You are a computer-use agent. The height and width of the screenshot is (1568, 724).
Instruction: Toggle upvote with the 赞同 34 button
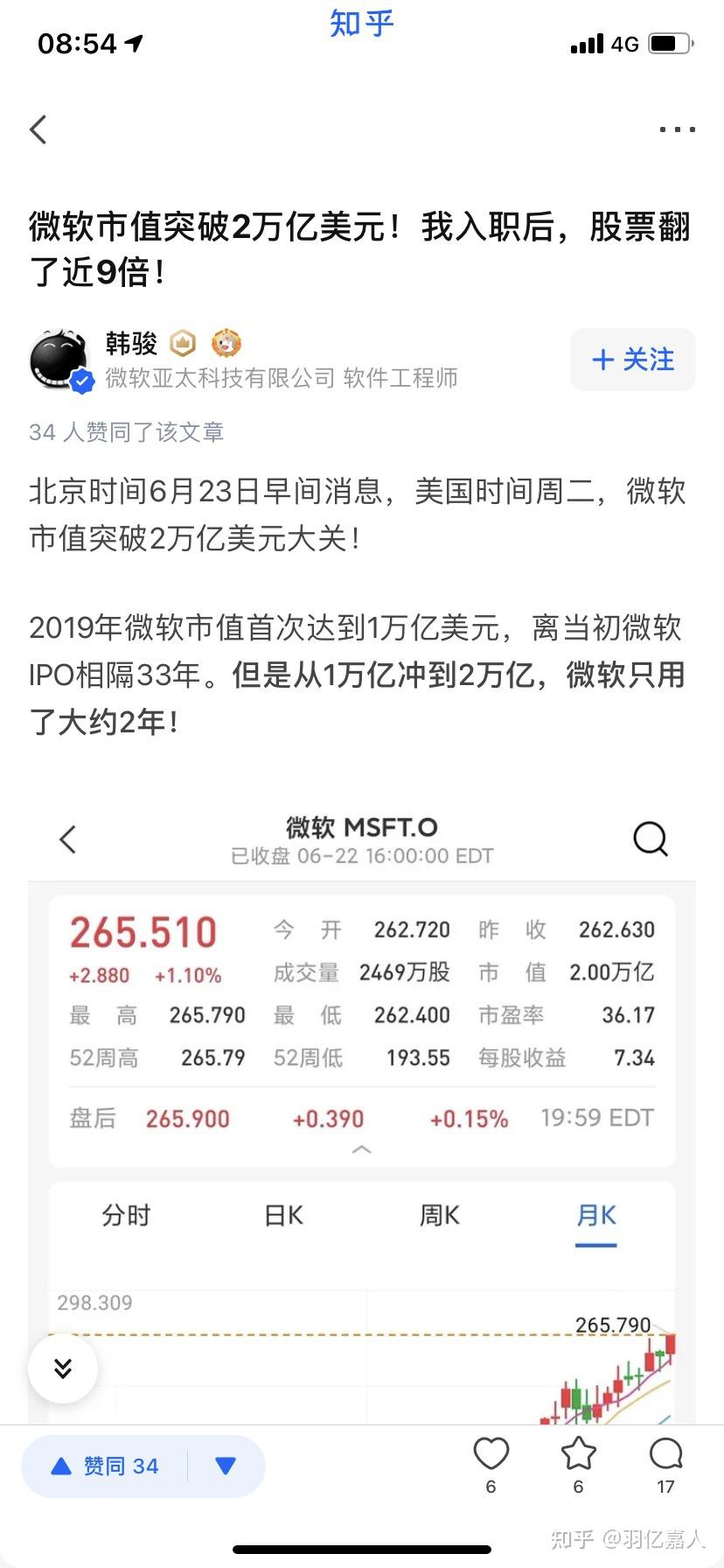coord(105,1466)
